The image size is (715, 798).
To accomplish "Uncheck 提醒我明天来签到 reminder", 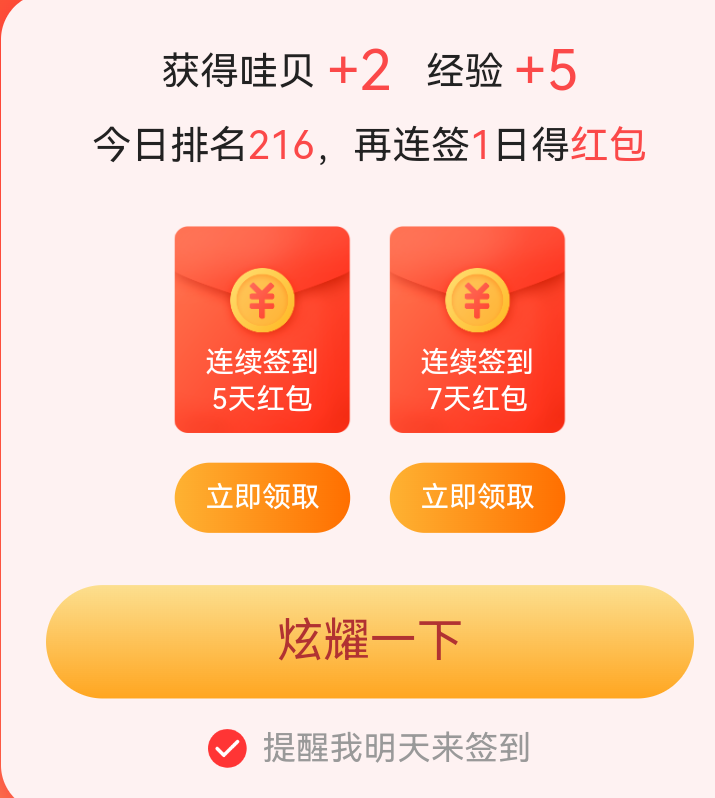I will (x=227, y=748).
